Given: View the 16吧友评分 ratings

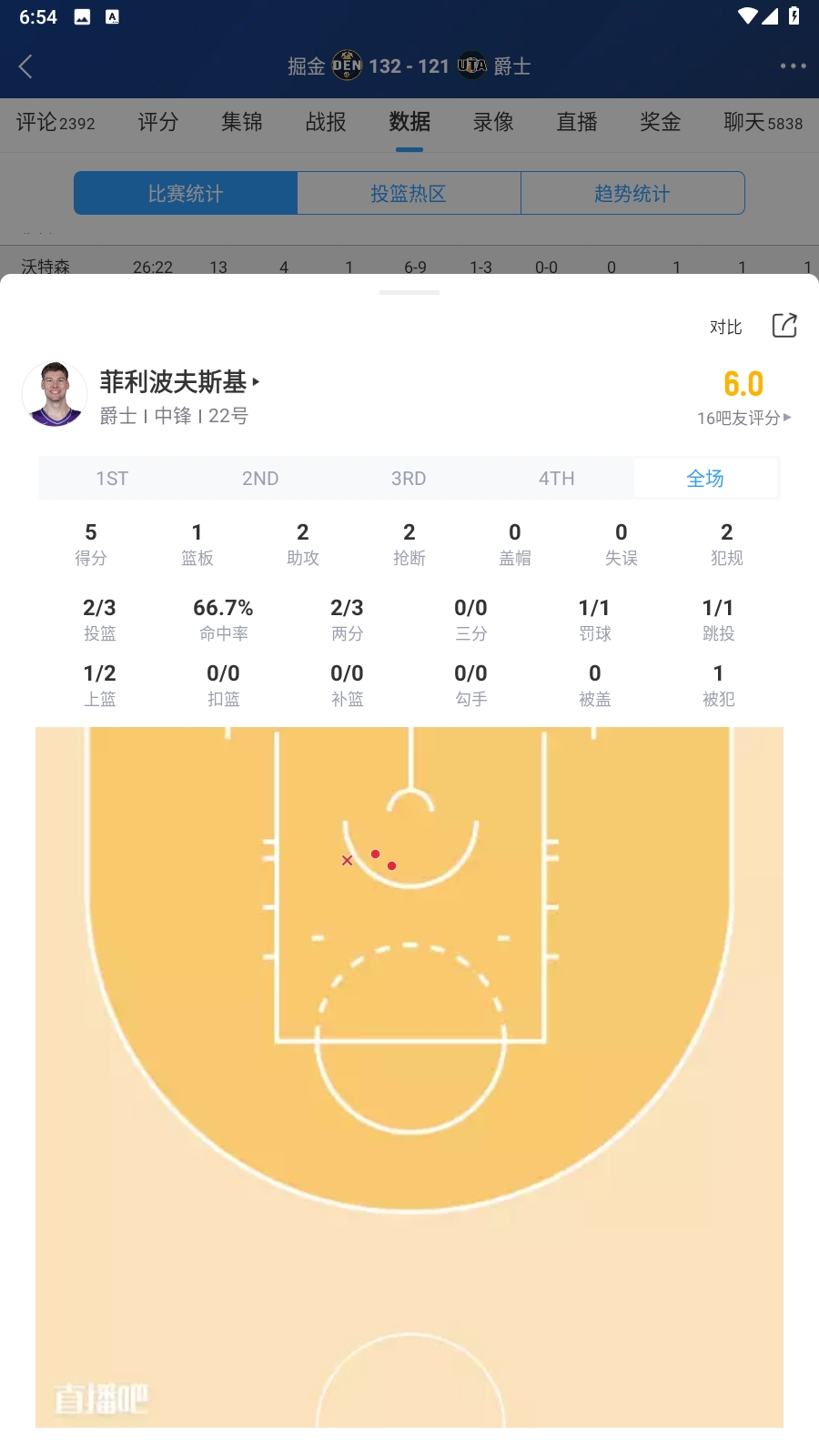Looking at the screenshot, I should (743, 418).
